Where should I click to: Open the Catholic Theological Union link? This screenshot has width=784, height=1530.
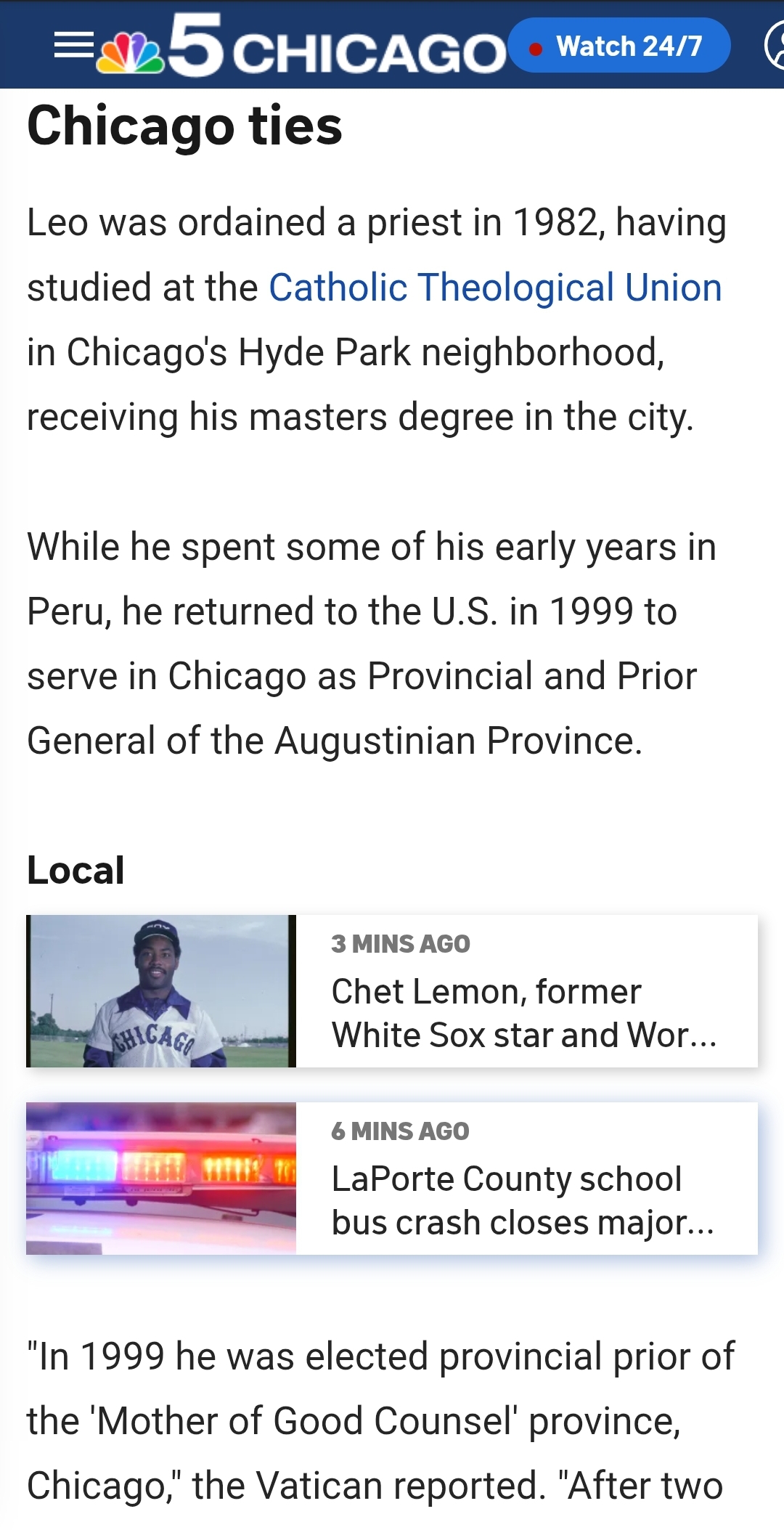495,288
